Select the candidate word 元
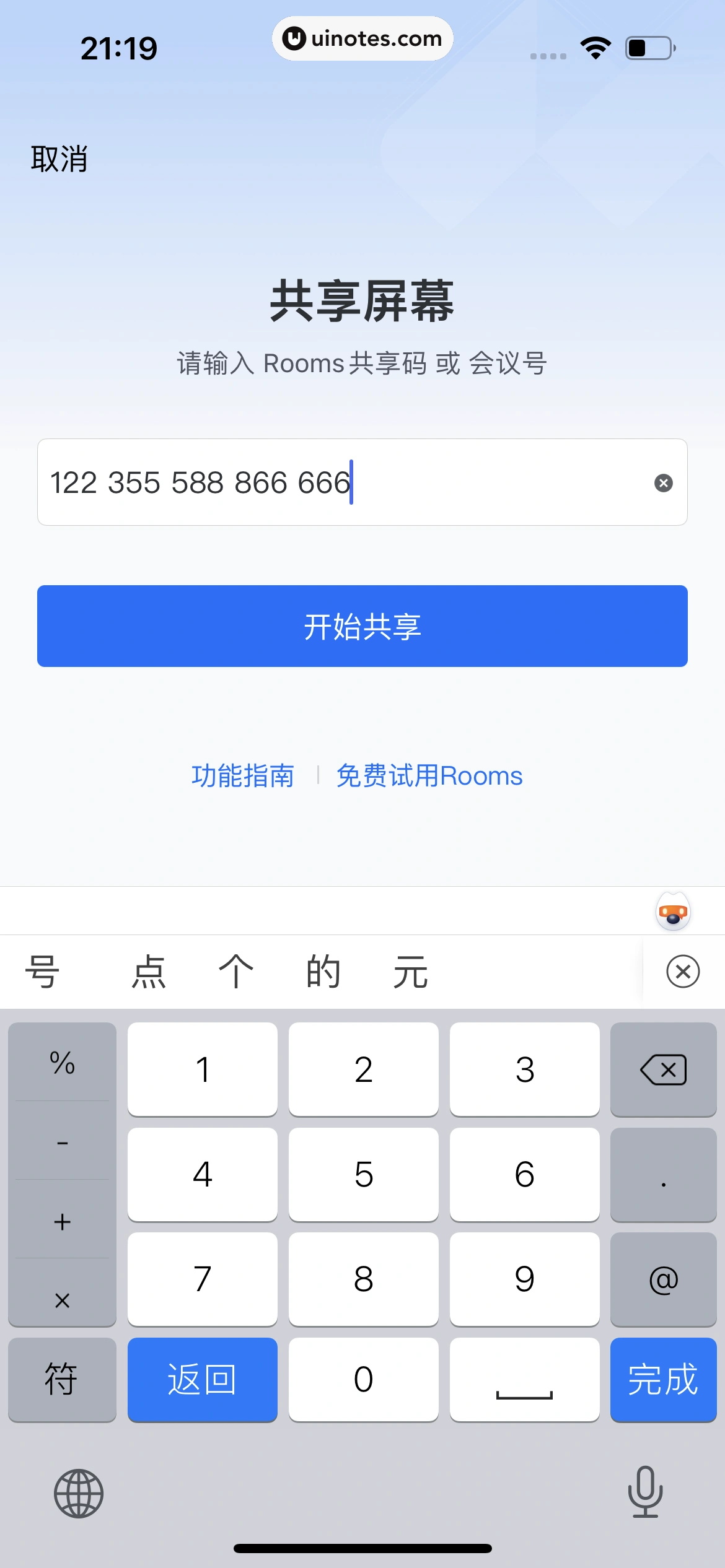Image resolution: width=725 pixels, height=1568 pixels. pos(410,971)
